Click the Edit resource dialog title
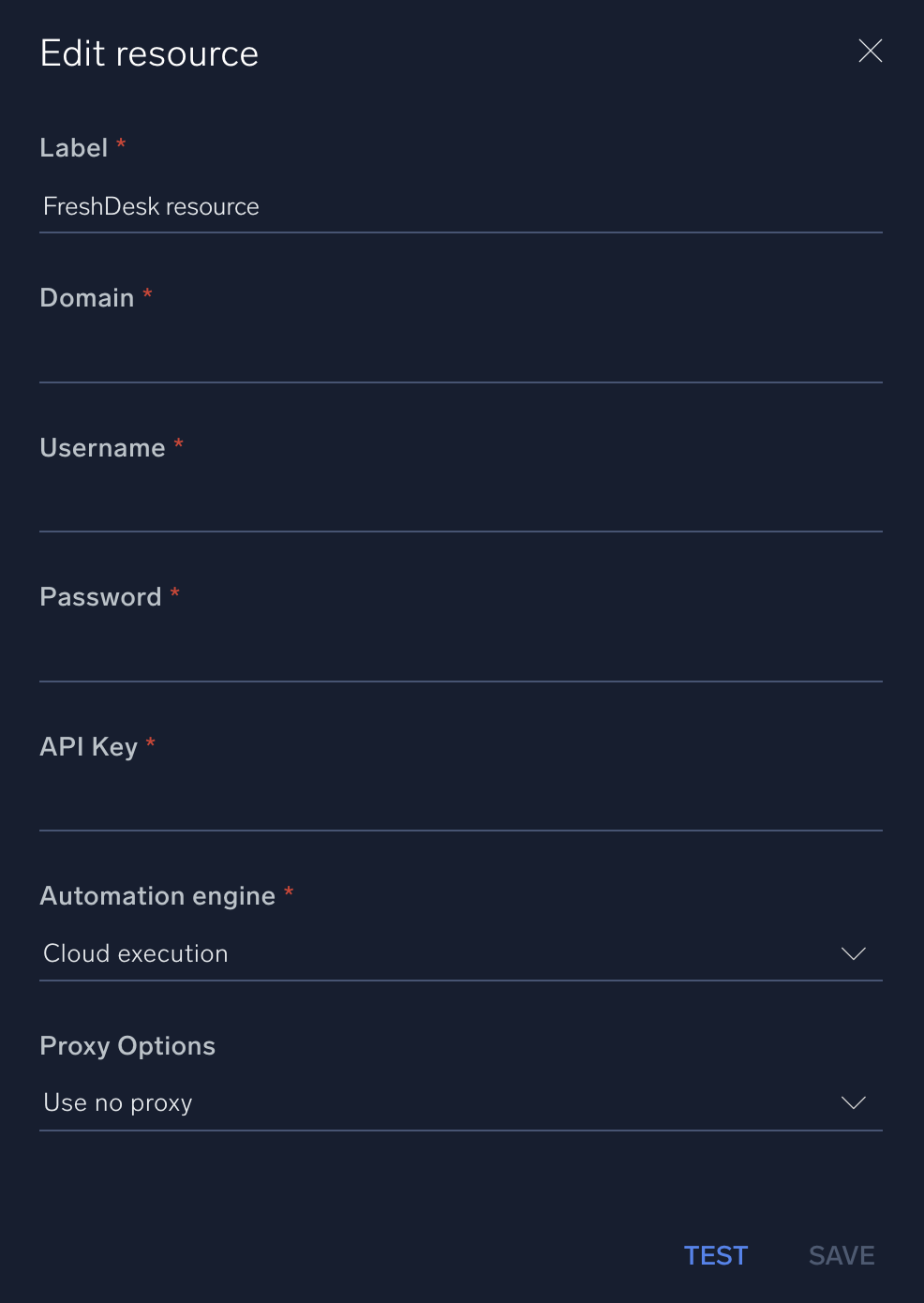The image size is (924, 1303). coord(149,53)
